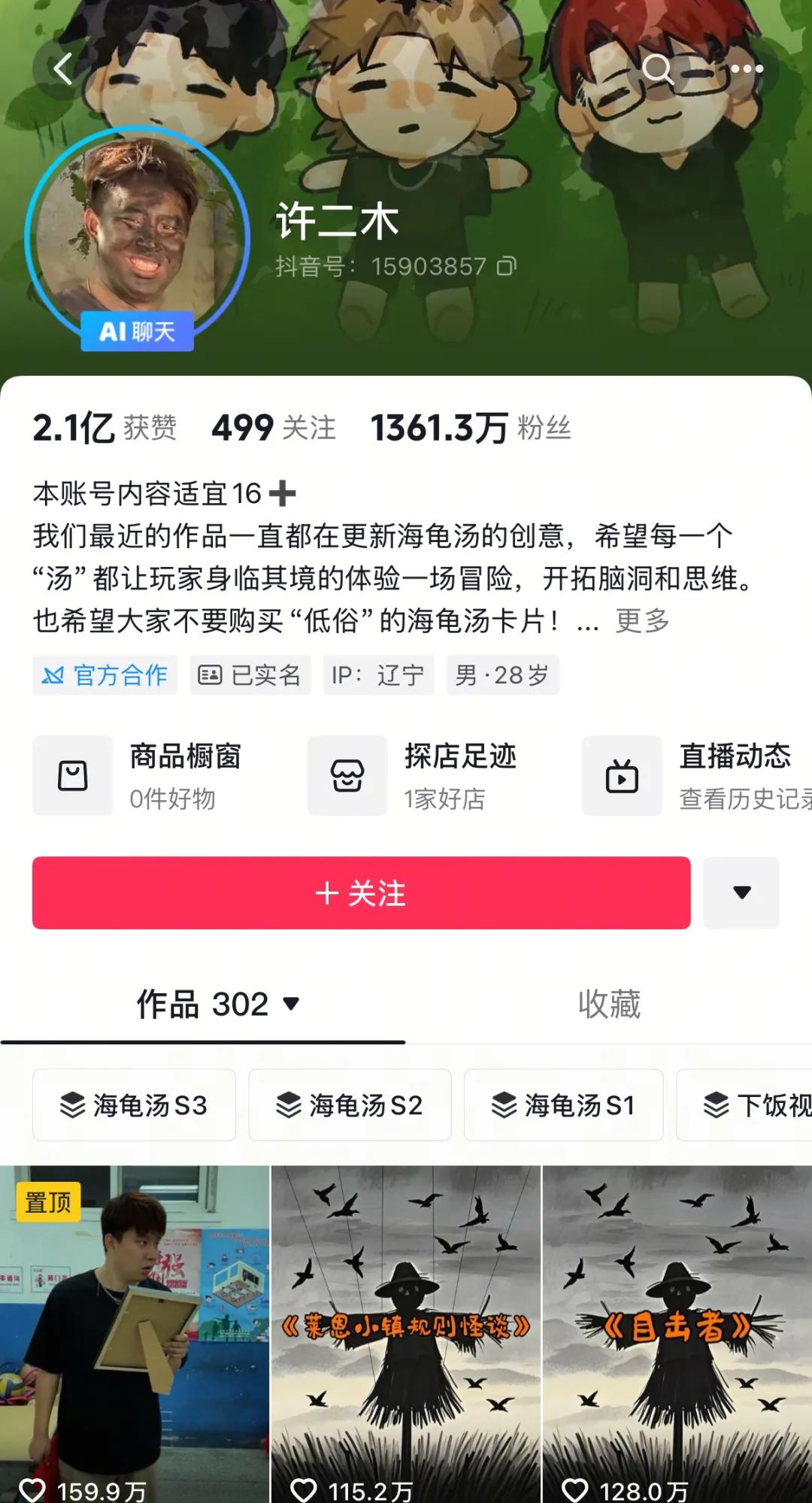812x1503 pixels.
Task: Tap the AI聊天 badge on the avatar
Action: (x=137, y=331)
